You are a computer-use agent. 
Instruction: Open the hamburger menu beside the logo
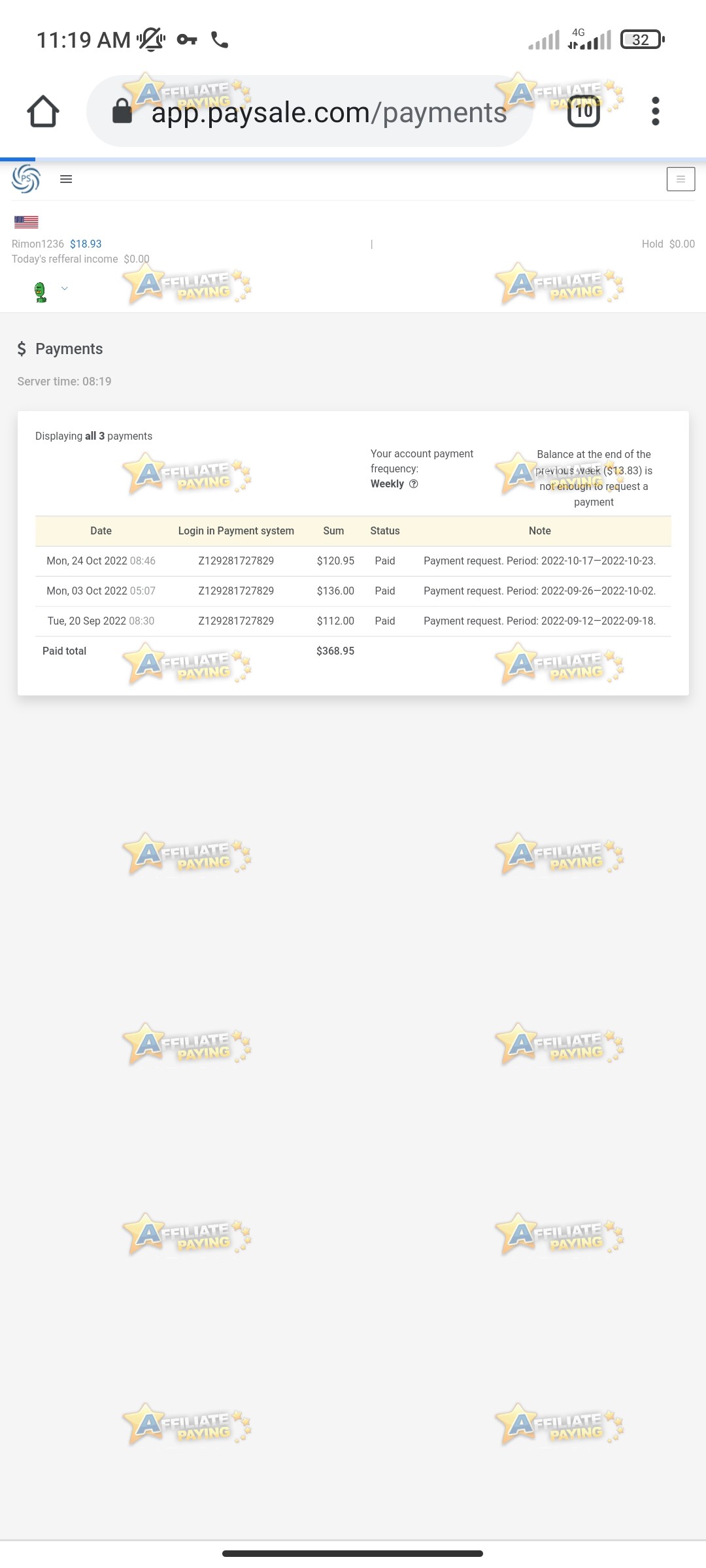[66, 179]
